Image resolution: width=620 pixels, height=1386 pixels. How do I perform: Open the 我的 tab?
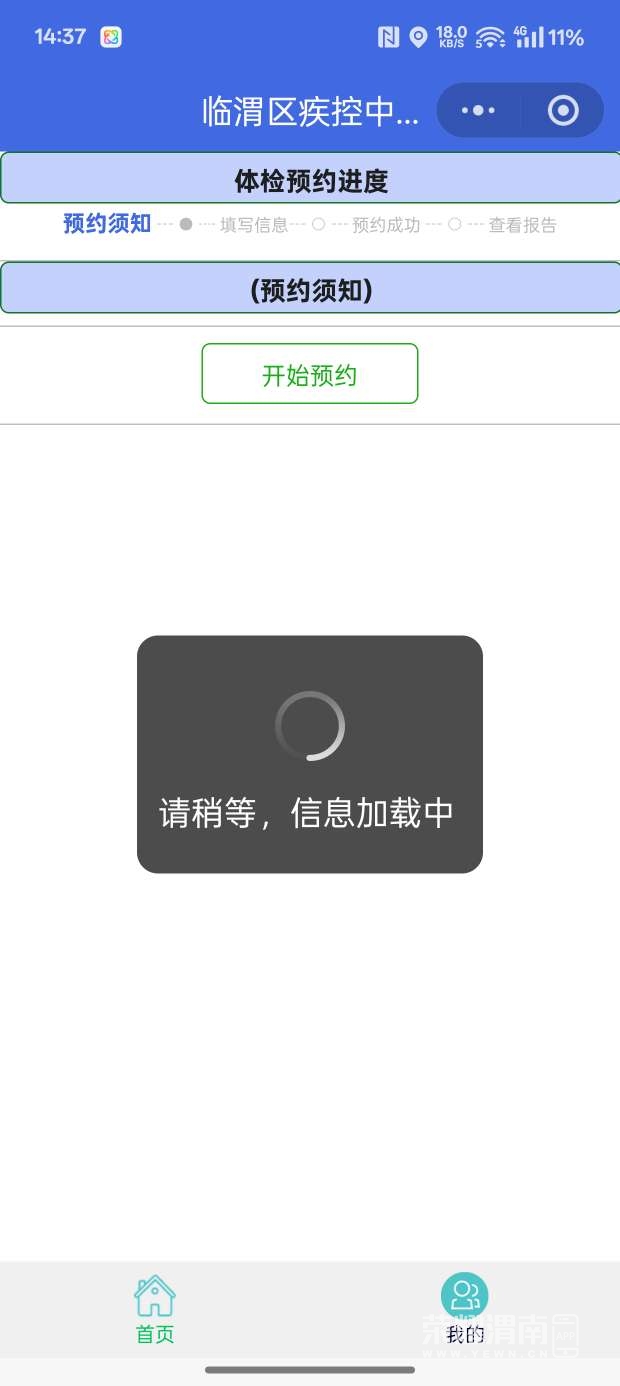pos(465,1308)
